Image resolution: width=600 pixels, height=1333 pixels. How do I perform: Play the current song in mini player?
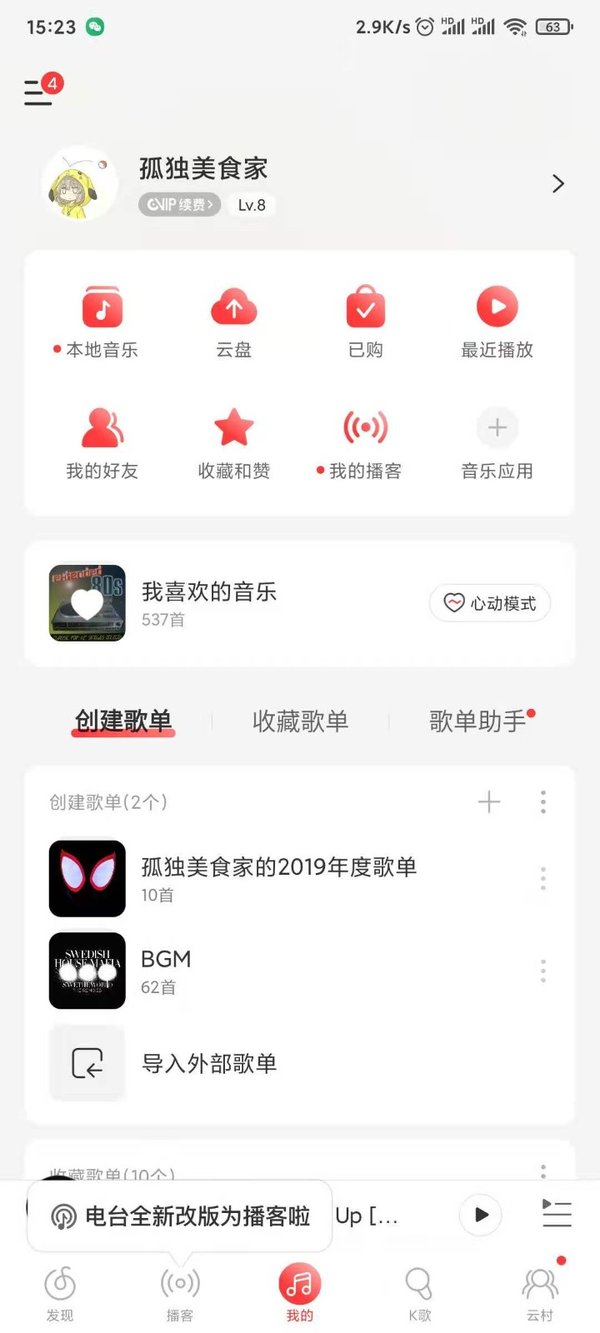pyautogui.click(x=481, y=1215)
